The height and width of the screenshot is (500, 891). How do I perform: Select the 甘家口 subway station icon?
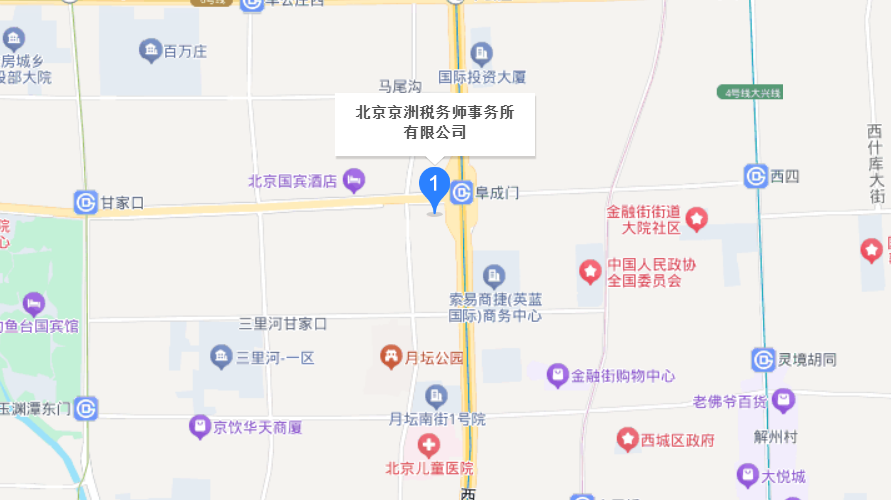[86, 203]
